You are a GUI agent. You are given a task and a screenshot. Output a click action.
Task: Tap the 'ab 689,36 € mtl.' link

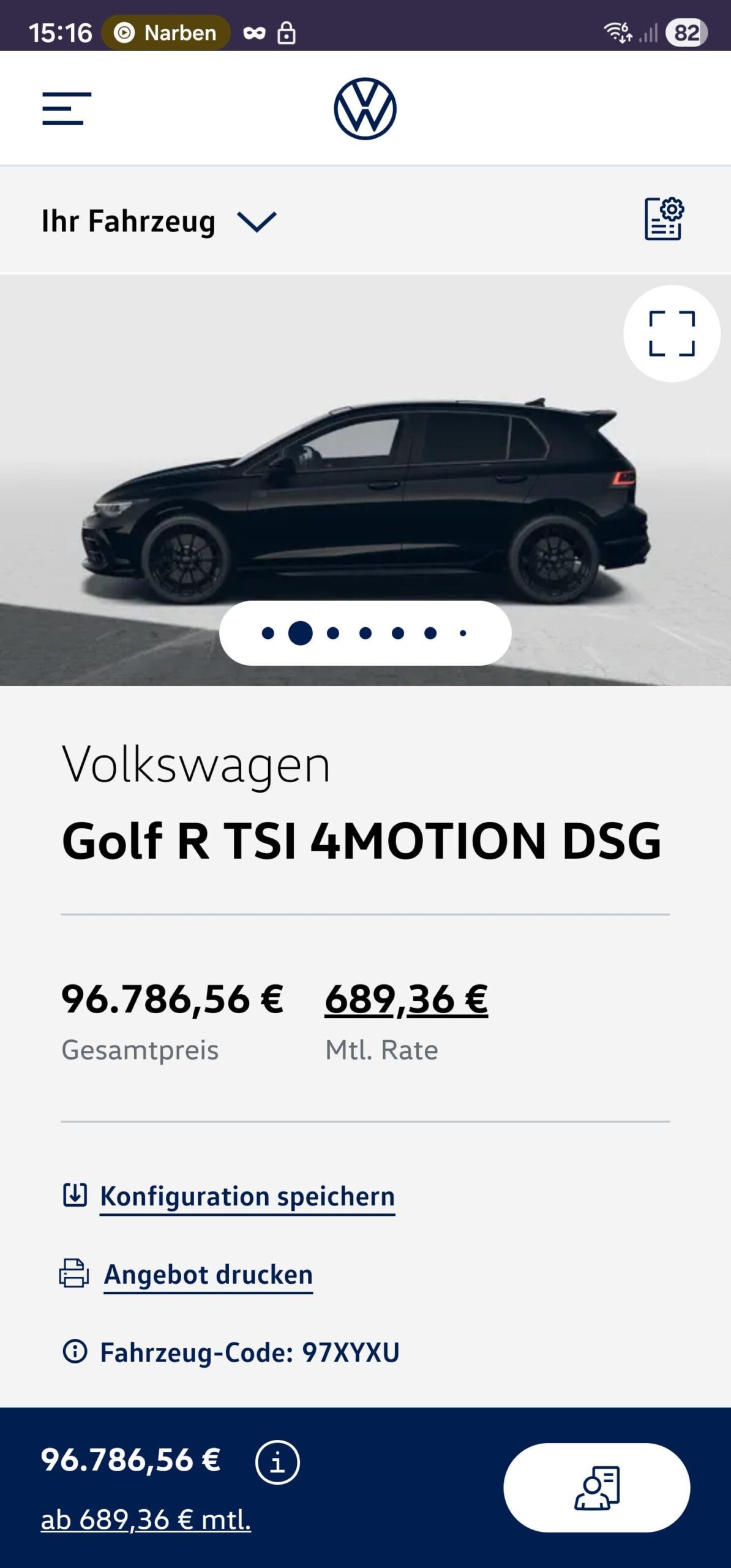pos(146,1520)
